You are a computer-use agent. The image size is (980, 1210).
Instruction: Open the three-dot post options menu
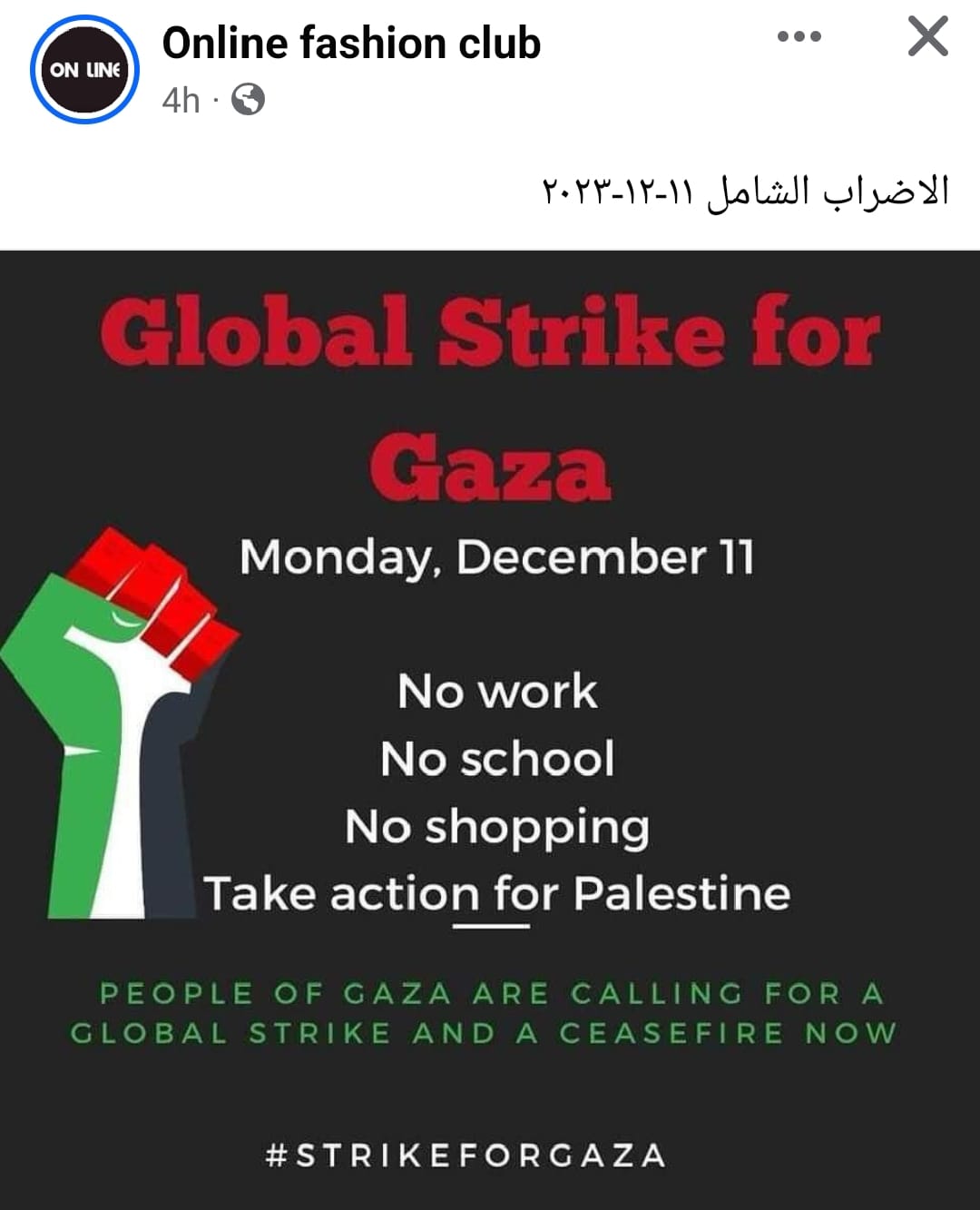pos(799,37)
